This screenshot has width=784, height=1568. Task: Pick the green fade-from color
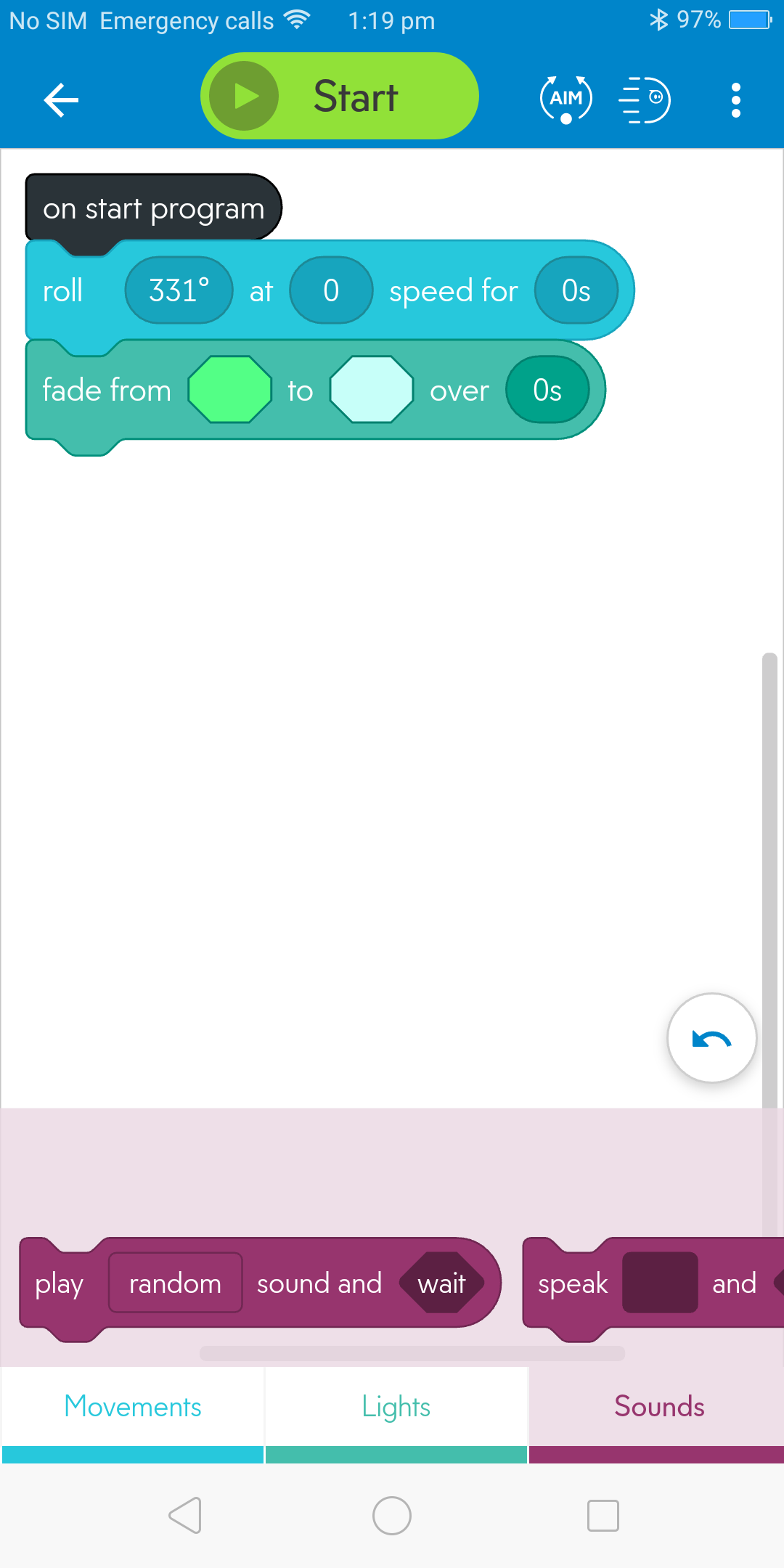click(230, 390)
